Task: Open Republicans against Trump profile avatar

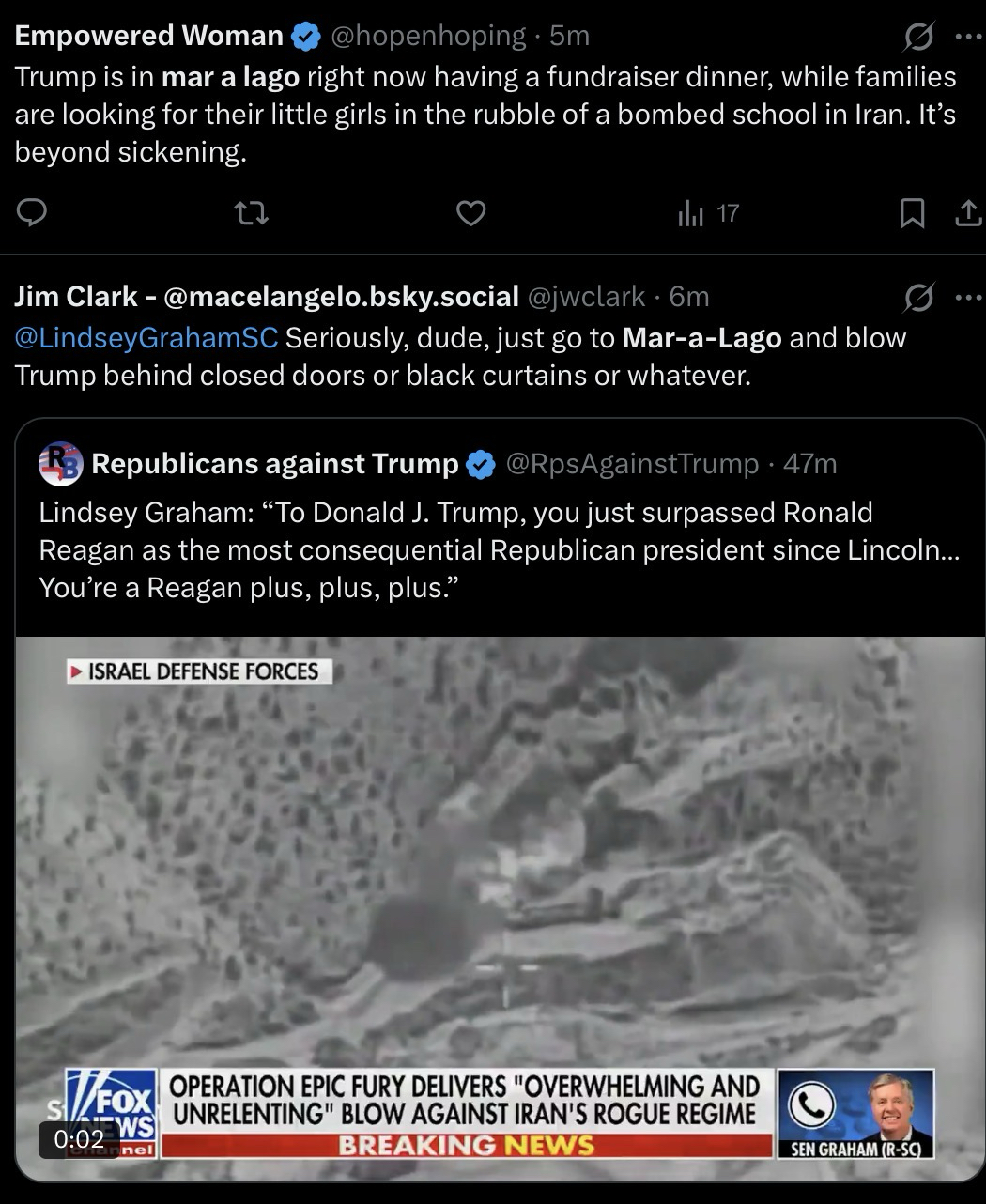Action: (60, 463)
